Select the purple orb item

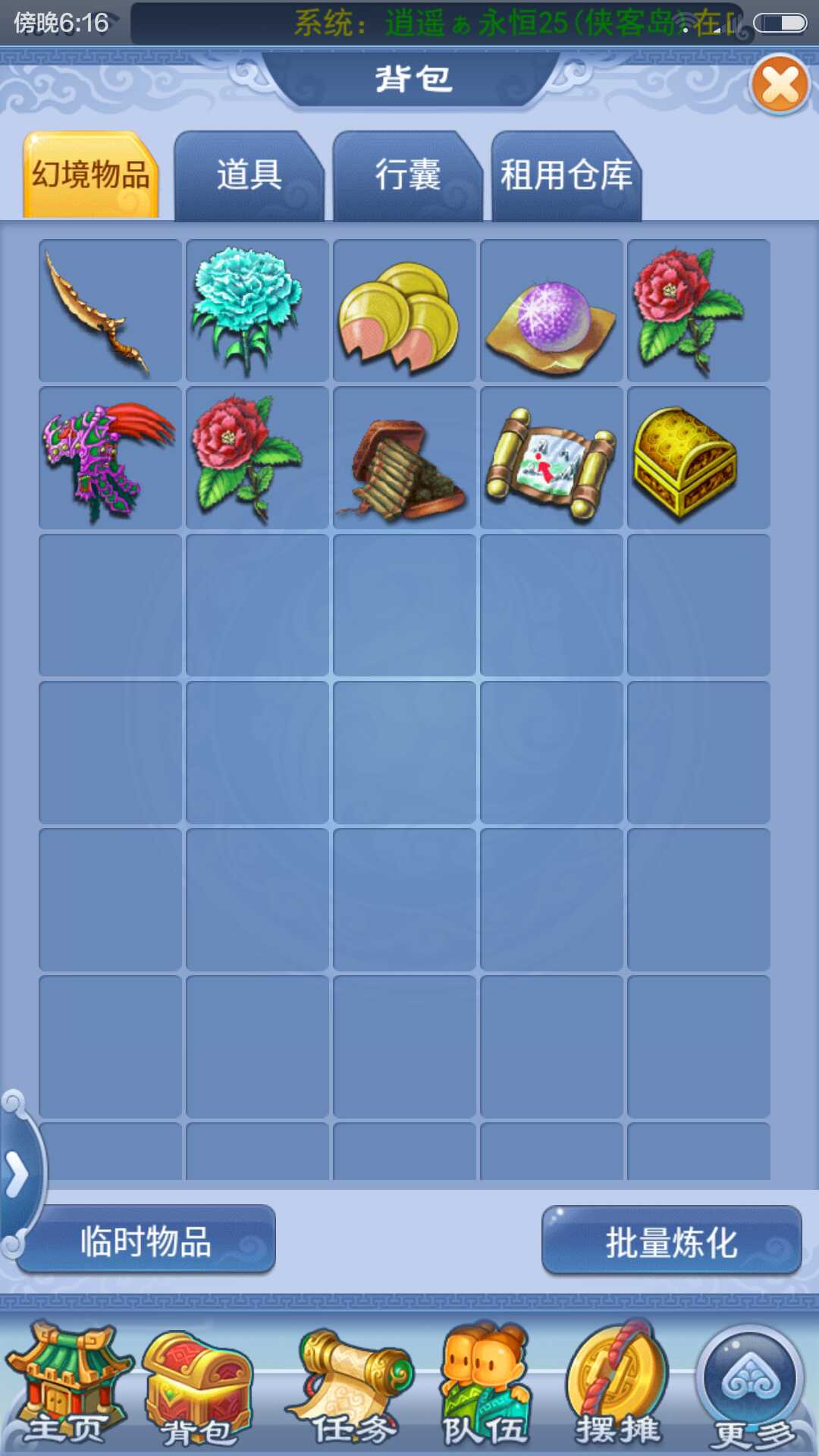pyautogui.click(x=551, y=311)
